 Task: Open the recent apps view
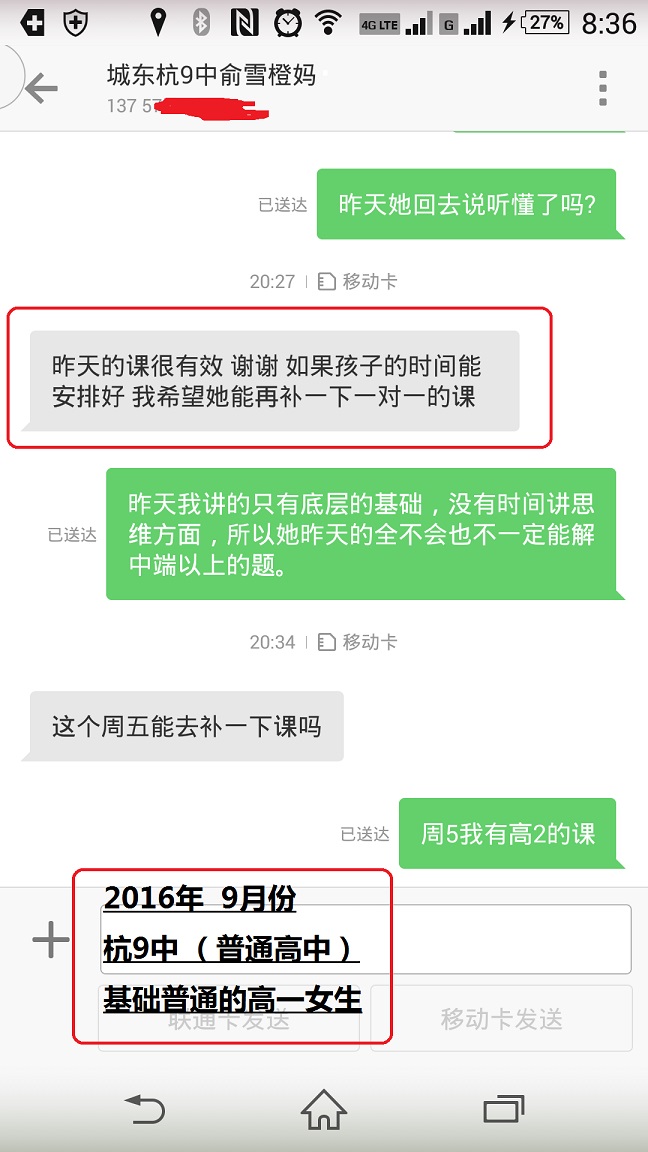504,1108
